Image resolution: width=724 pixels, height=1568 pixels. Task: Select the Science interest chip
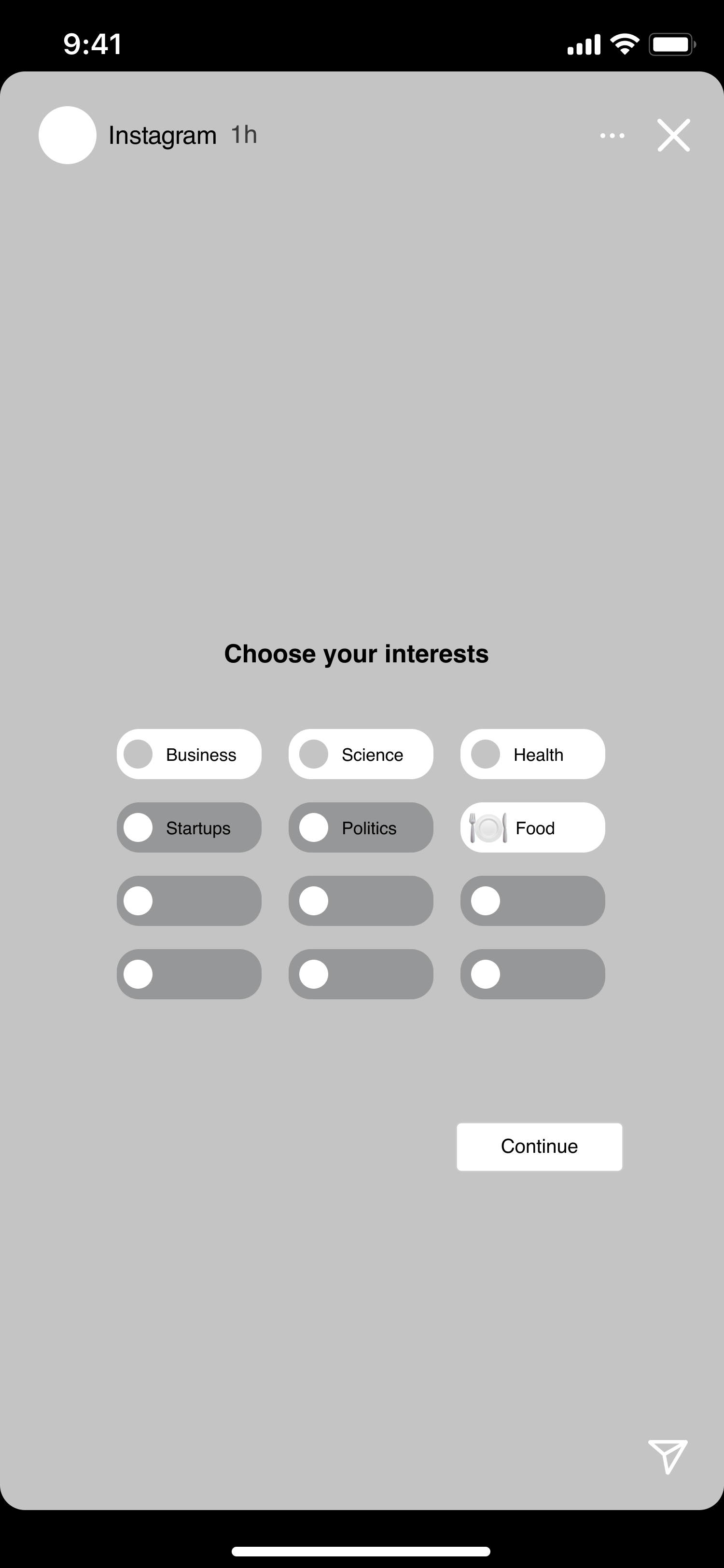pyautogui.click(x=361, y=754)
